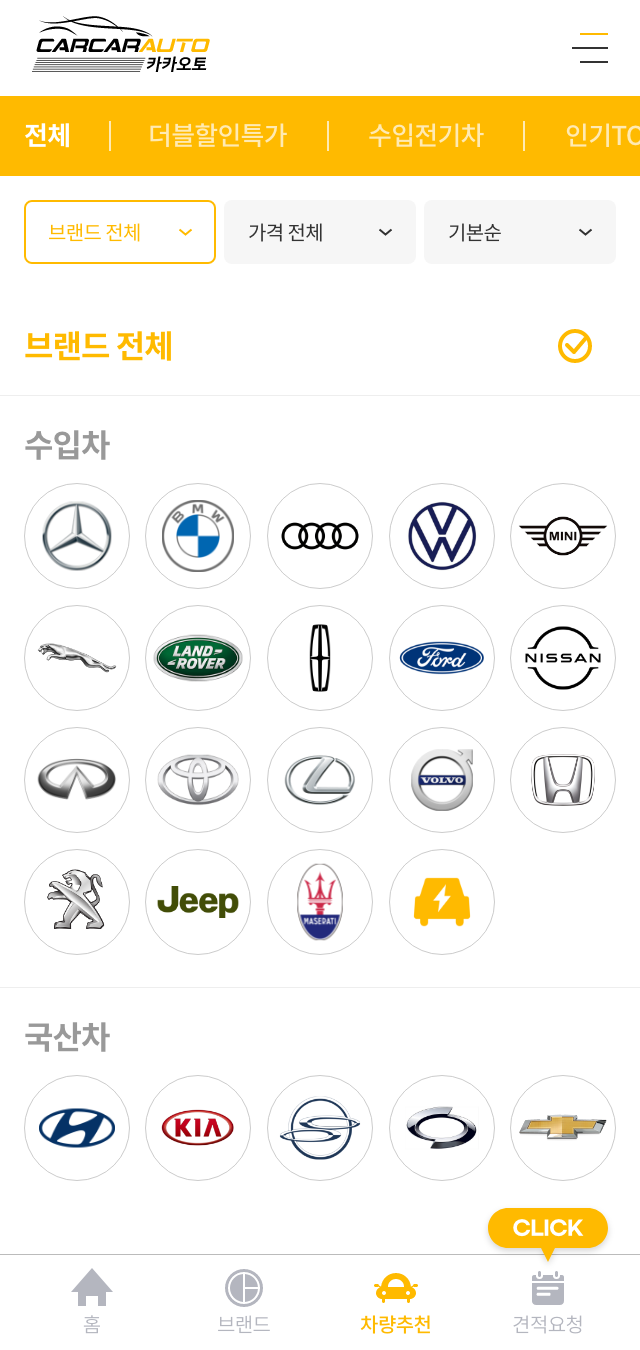
Task: Select the electric car icon
Action: tap(442, 902)
